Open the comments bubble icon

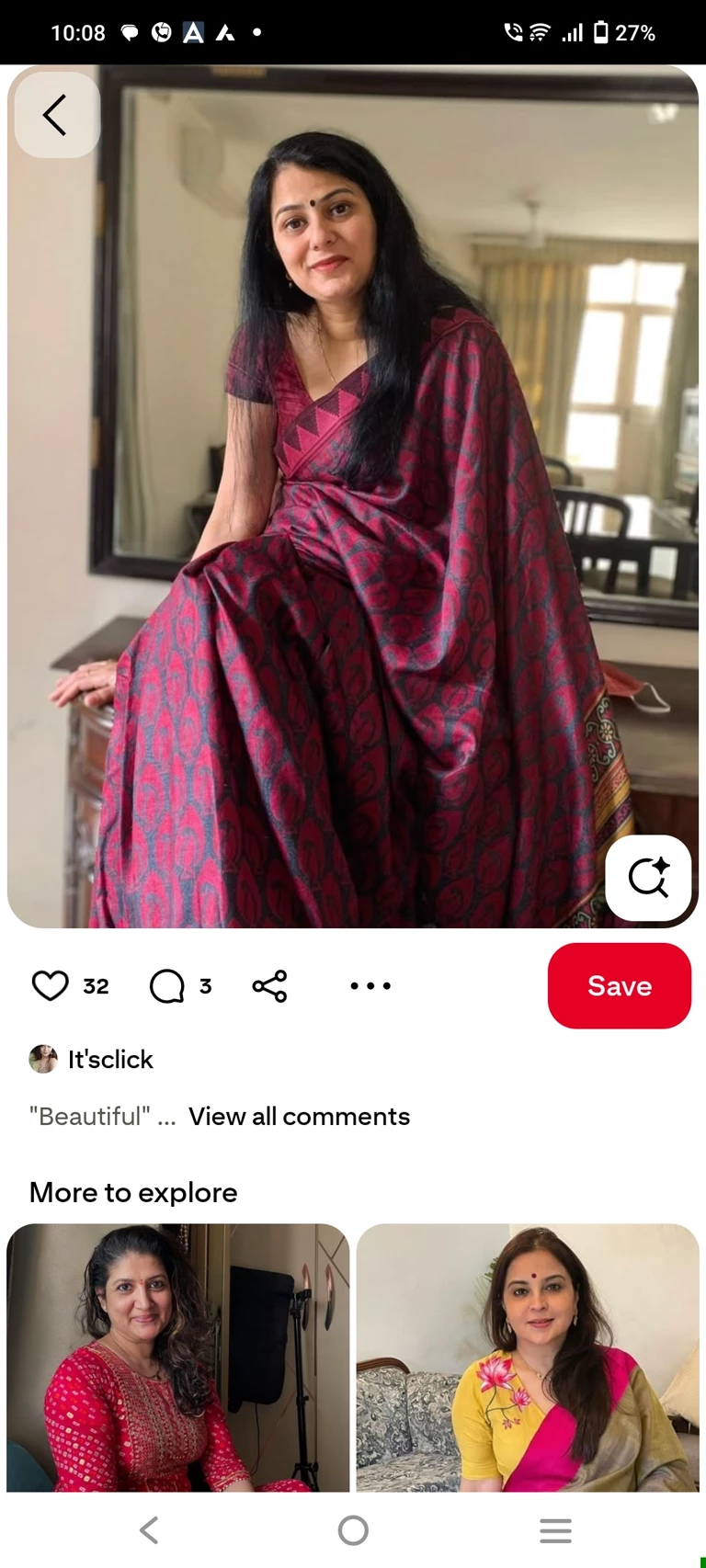pyautogui.click(x=167, y=985)
